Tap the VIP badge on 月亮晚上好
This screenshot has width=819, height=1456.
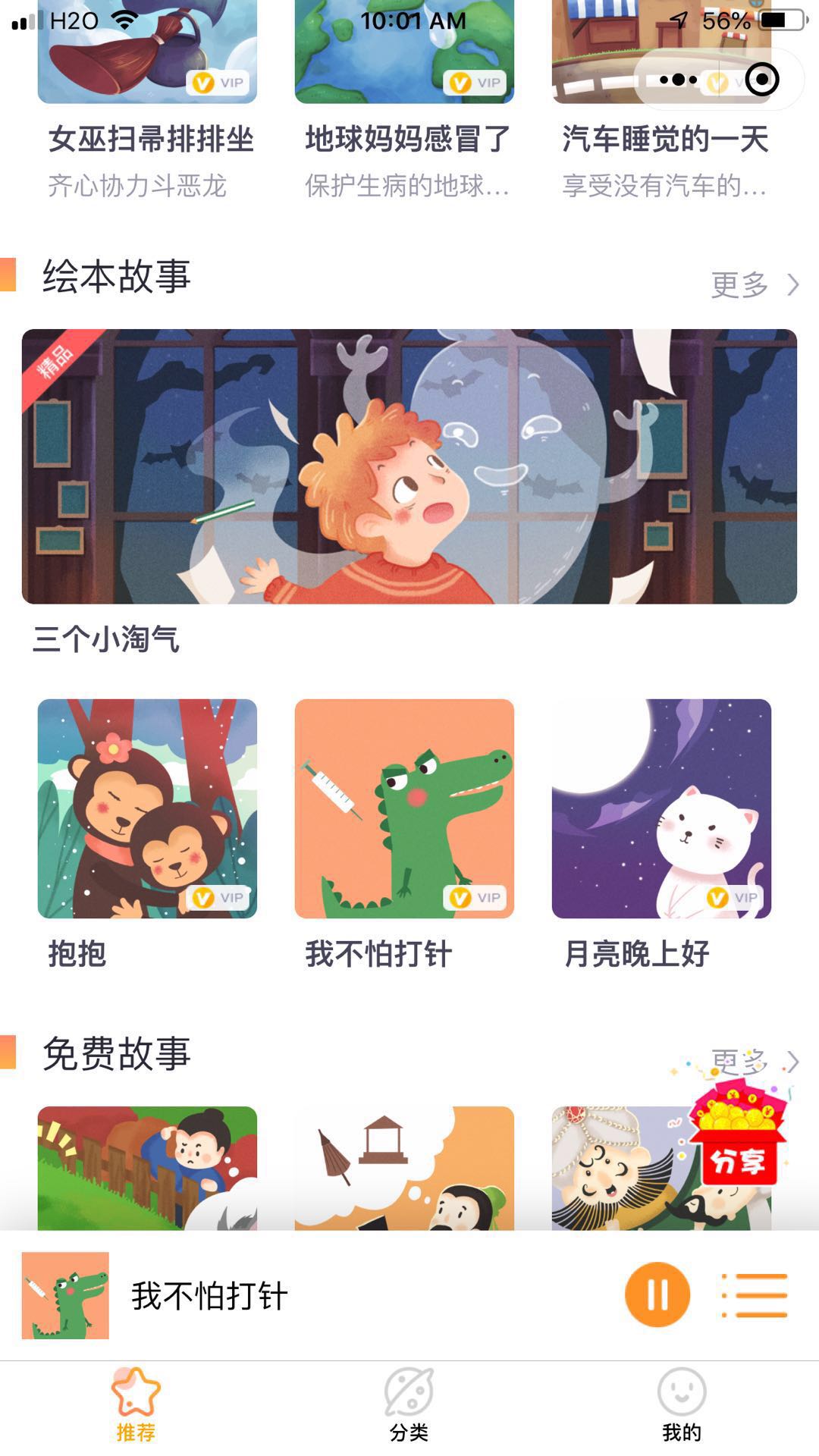click(730, 897)
